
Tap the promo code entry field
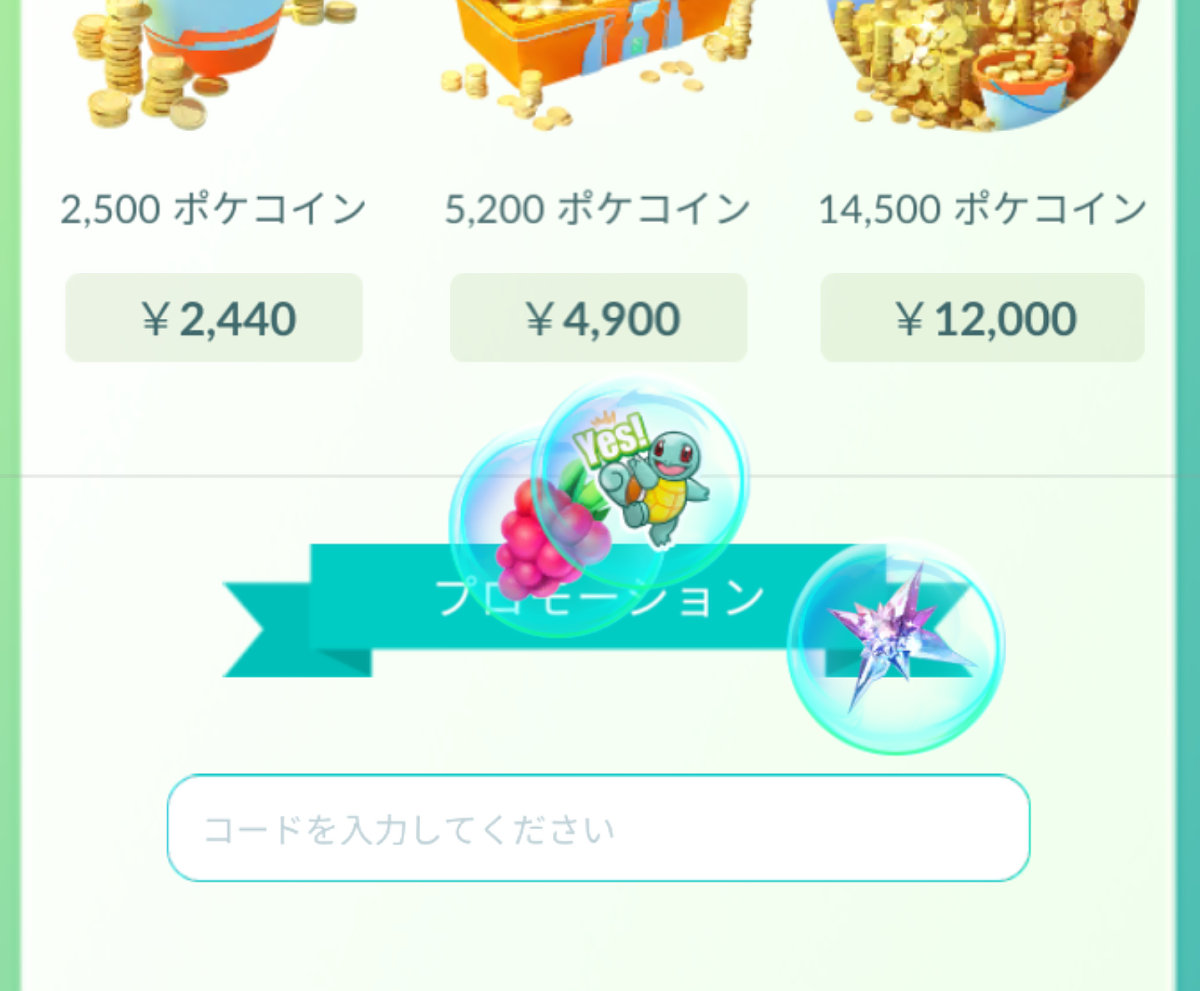click(598, 828)
